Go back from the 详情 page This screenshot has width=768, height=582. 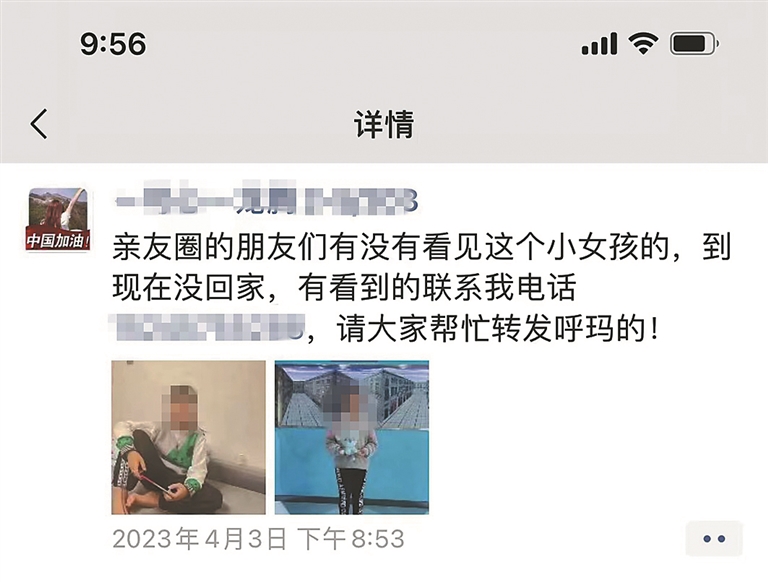(x=39, y=124)
